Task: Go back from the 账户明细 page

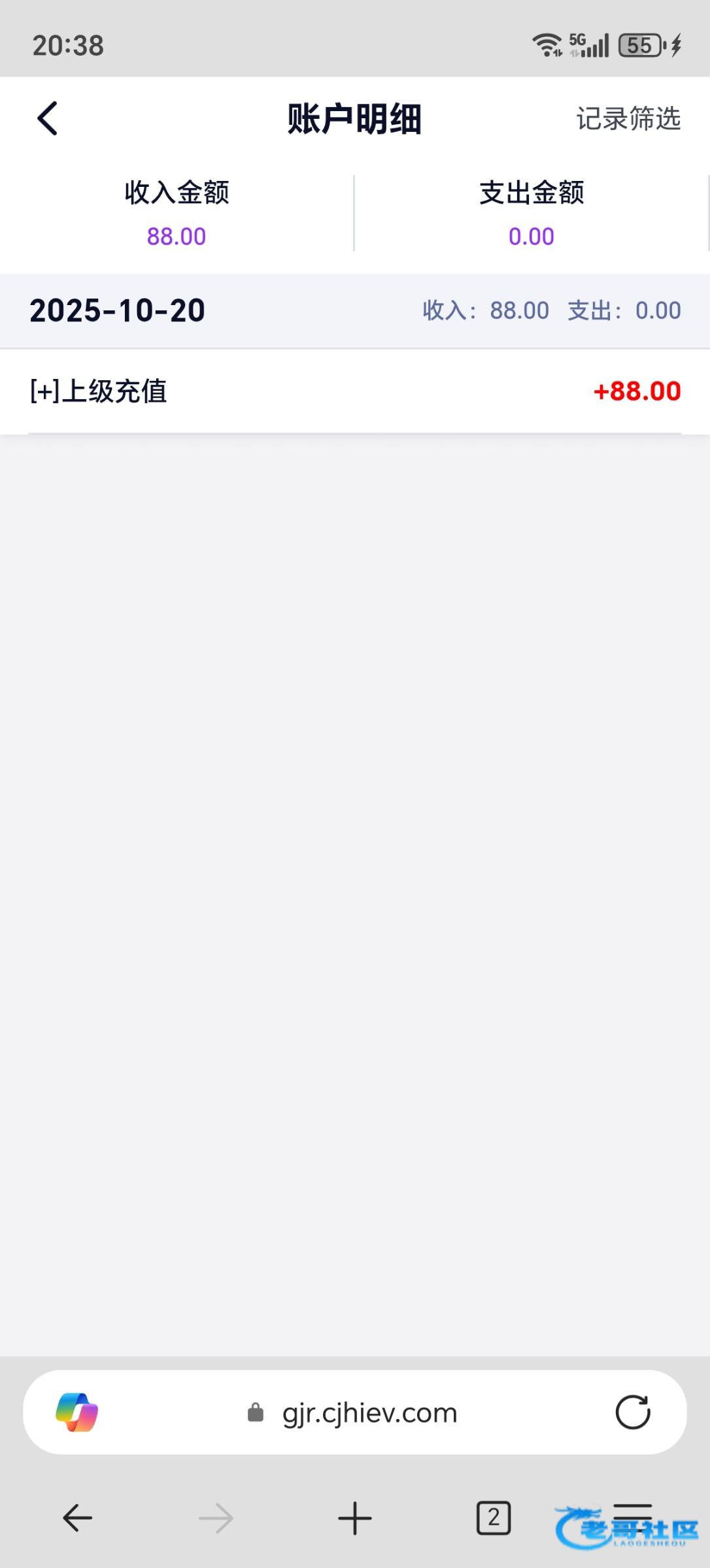Action: 48,119
